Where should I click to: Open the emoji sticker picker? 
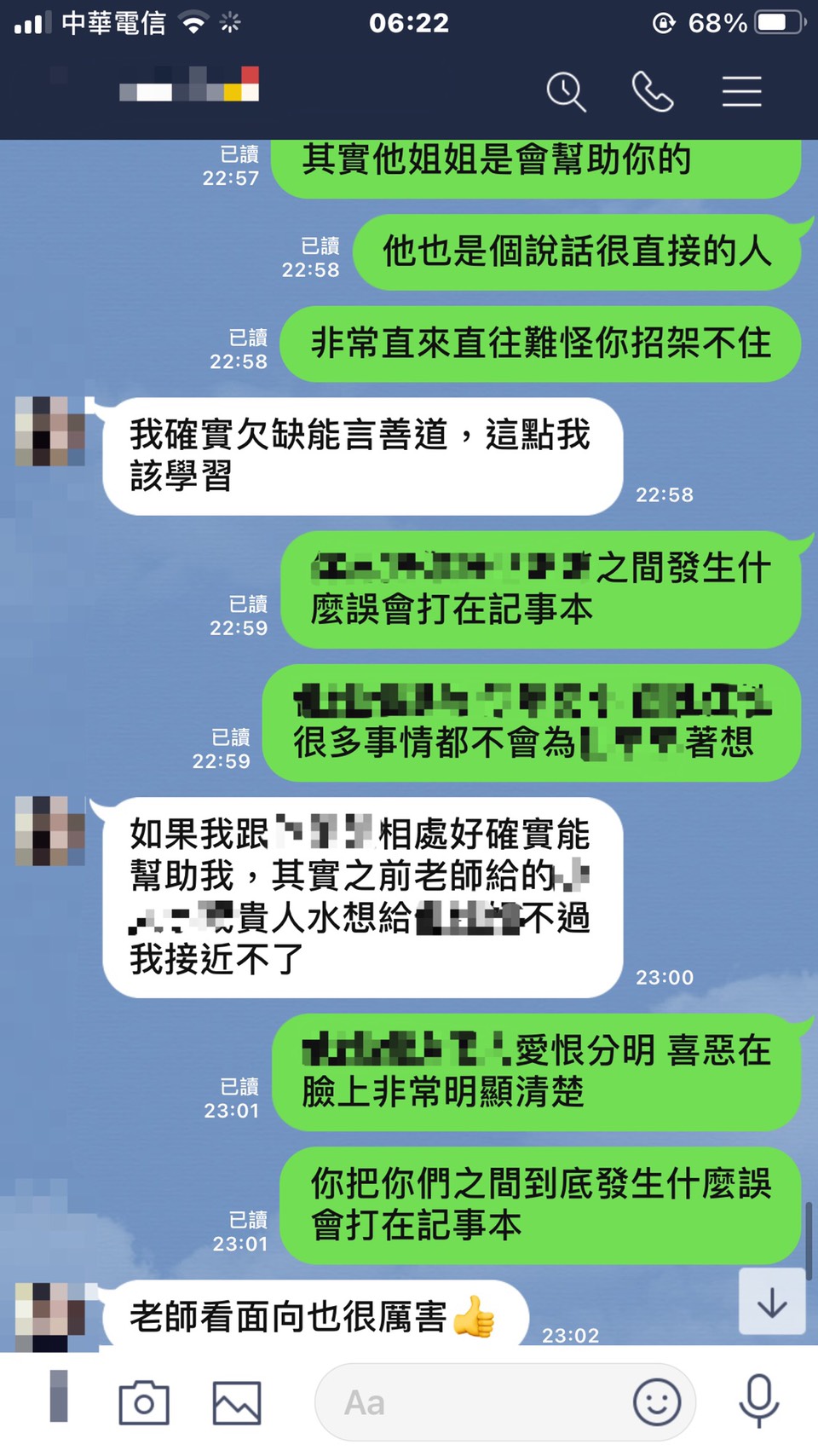tap(657, 1402)
